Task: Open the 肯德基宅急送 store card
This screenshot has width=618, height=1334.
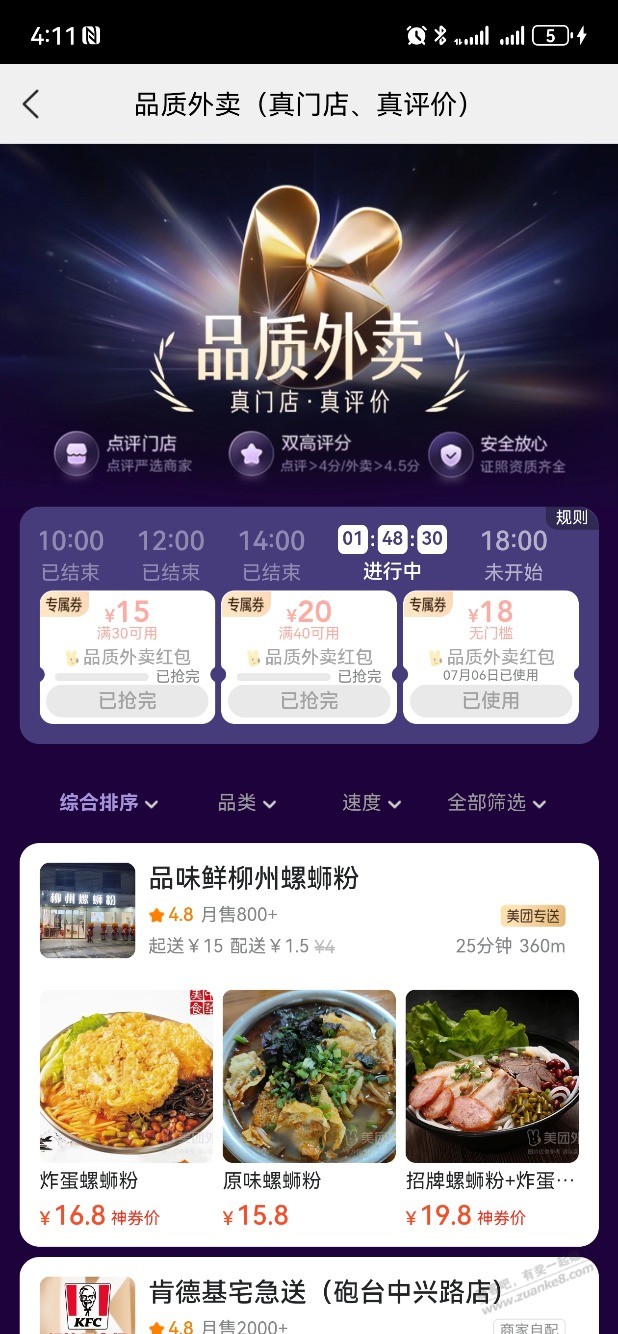Action: point(326,1292)
